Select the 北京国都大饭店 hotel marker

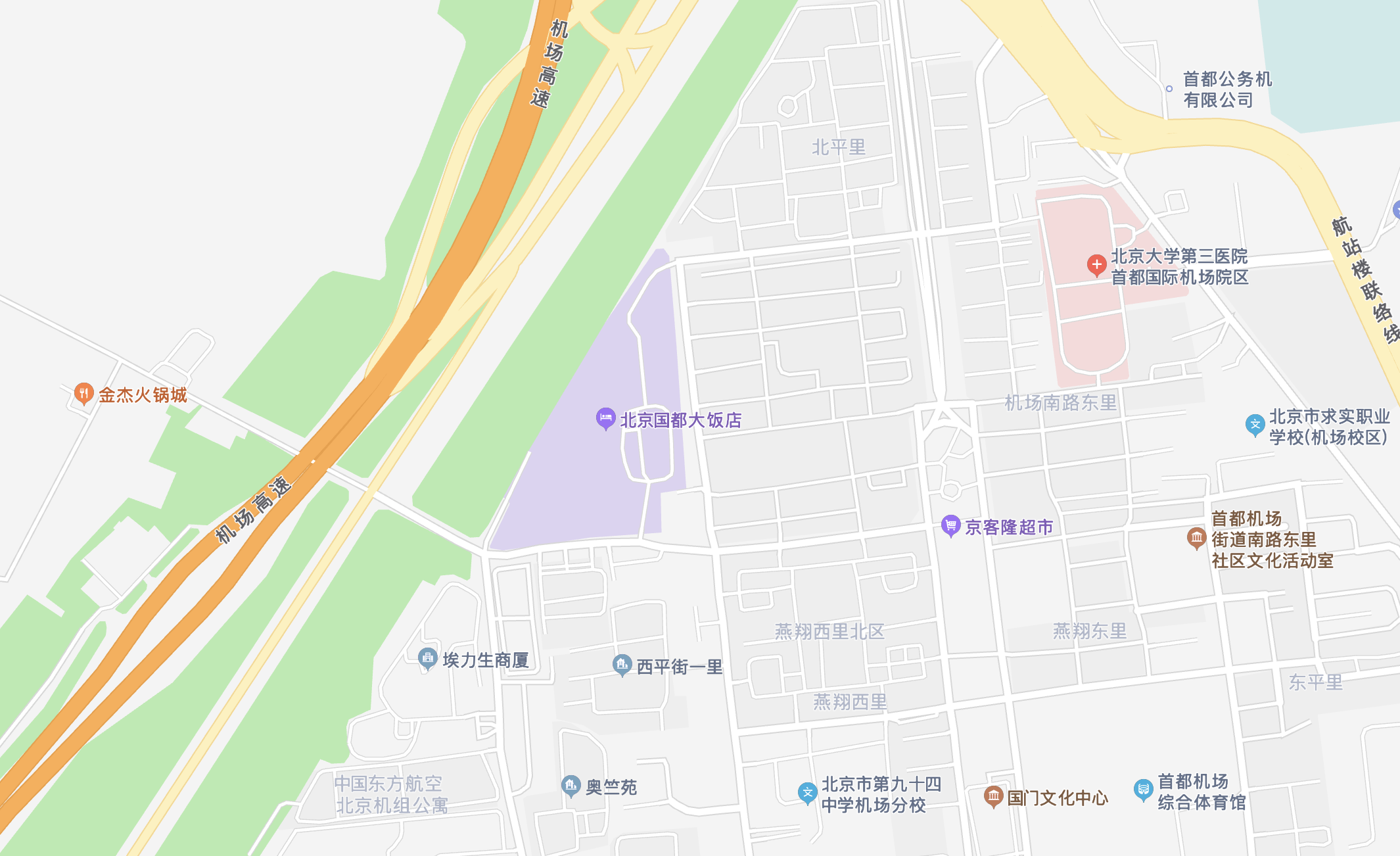tap(605, 418)
